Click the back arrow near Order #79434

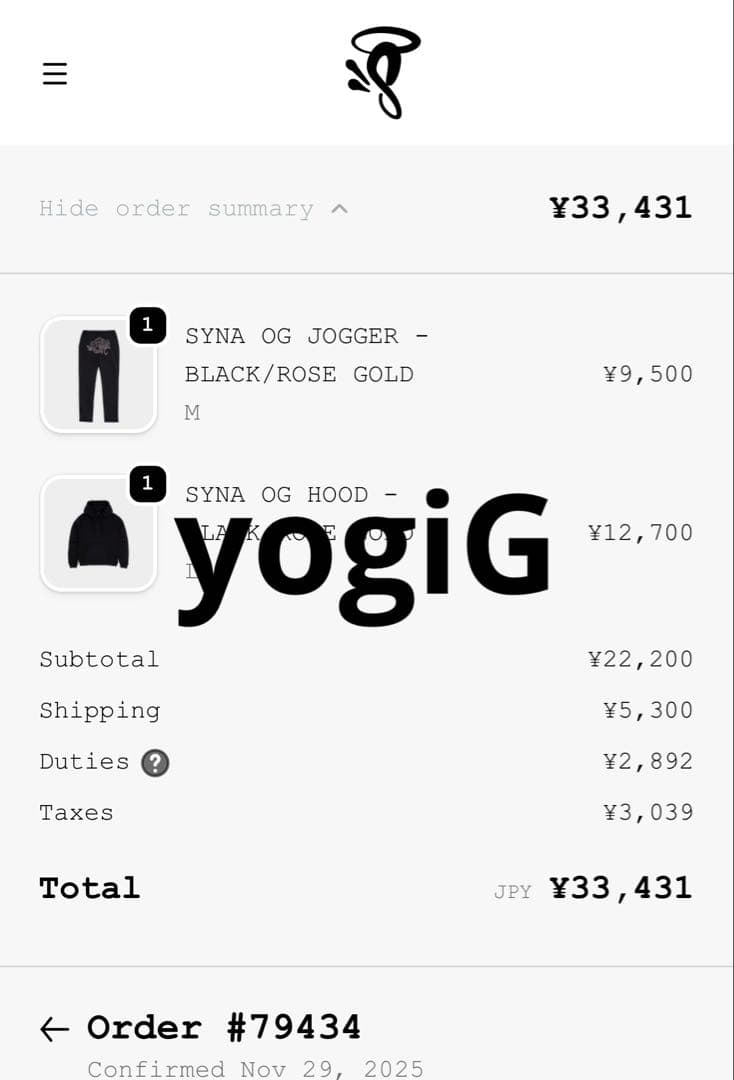pyautogui.click(x=53, y=1028)
